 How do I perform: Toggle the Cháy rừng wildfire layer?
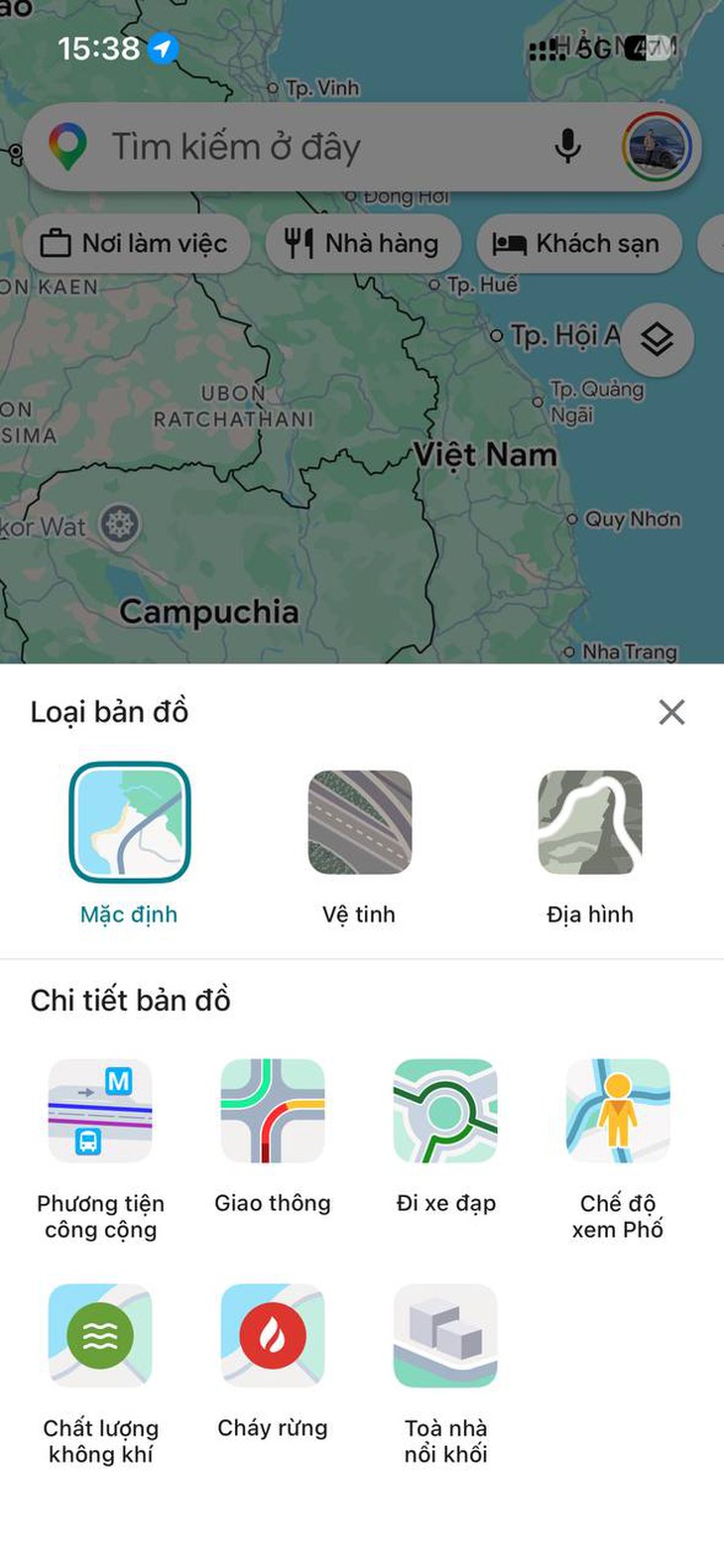tap(272, 1335)
